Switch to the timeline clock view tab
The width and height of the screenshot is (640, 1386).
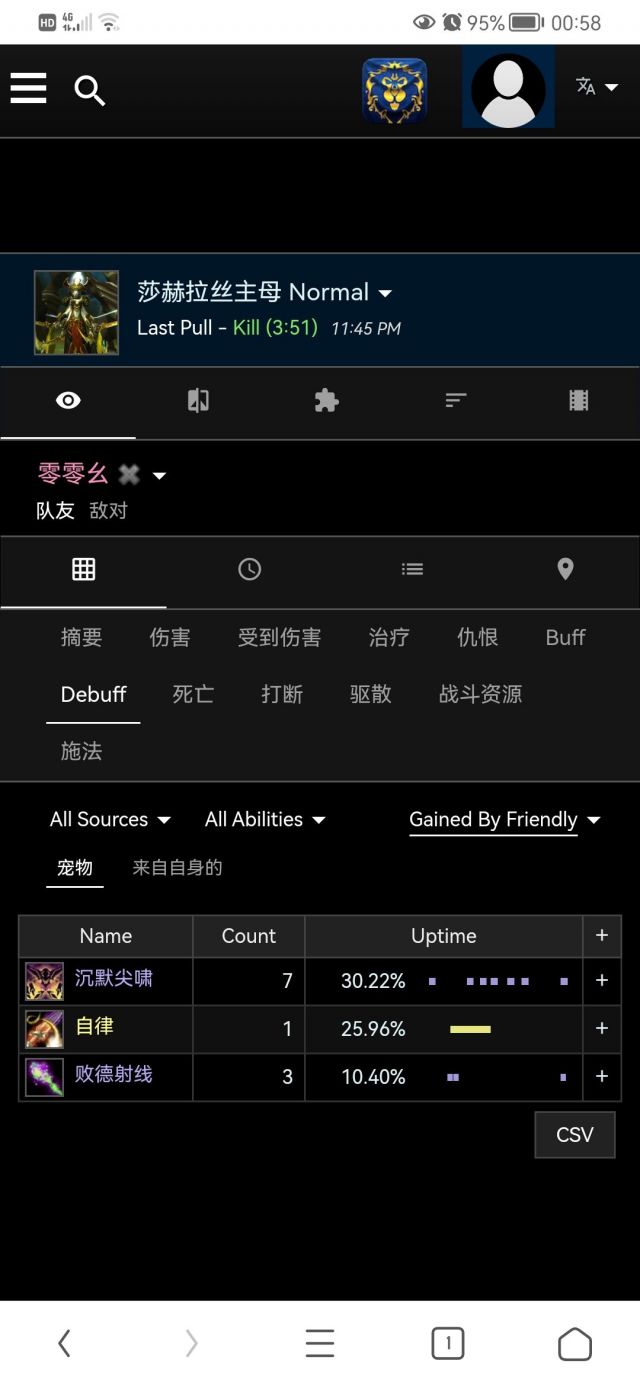click(249, 569)
